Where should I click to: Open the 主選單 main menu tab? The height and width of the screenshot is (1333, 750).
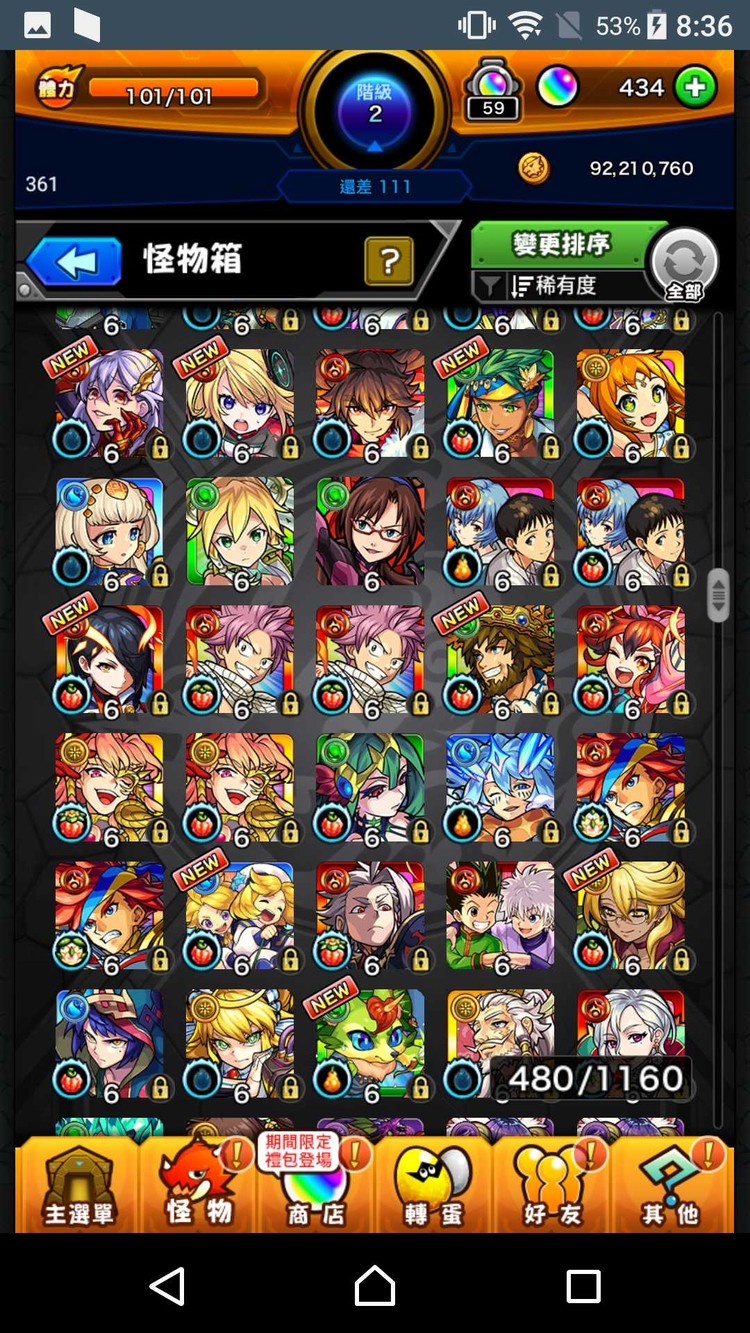click(78, 1186)
